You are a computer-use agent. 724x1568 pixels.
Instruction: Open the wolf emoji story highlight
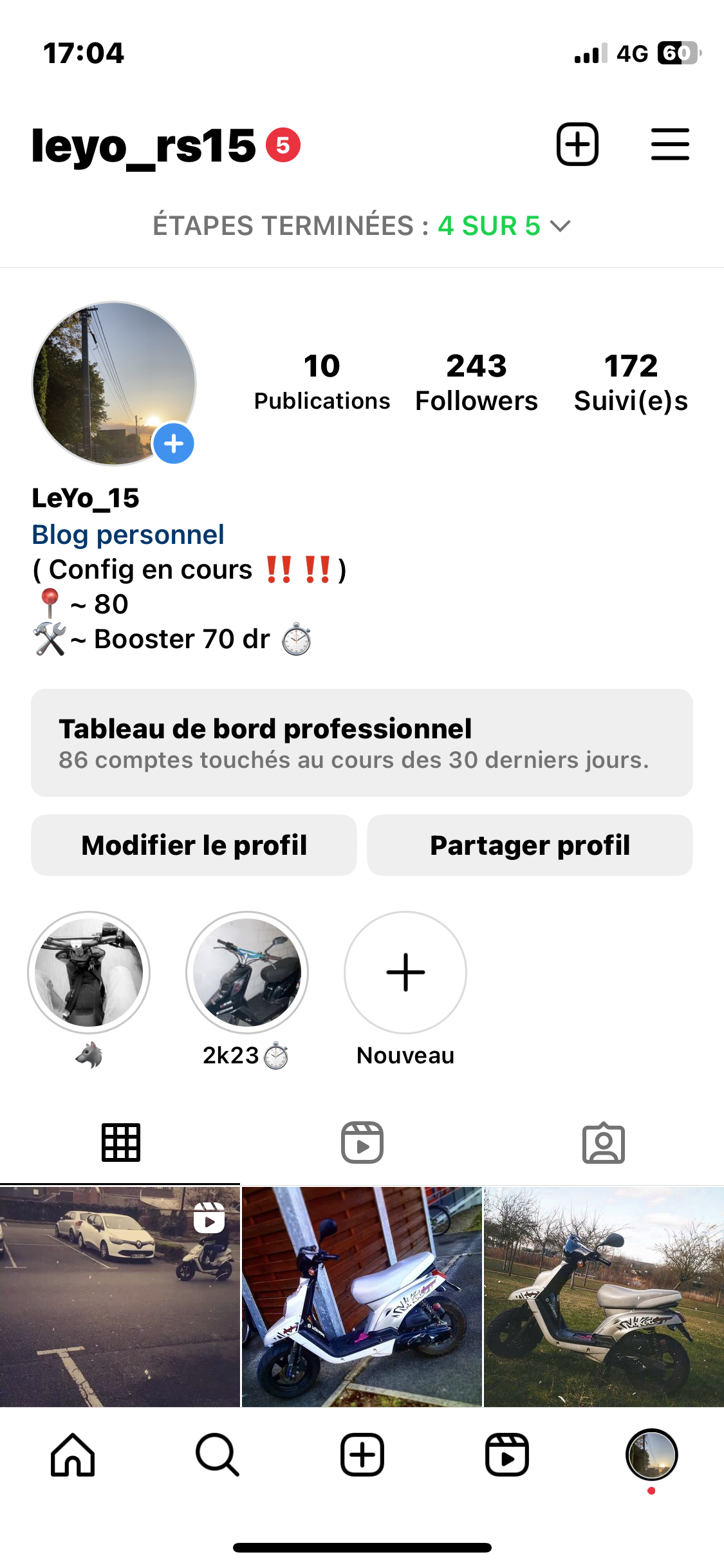click(x=89, y=973)
